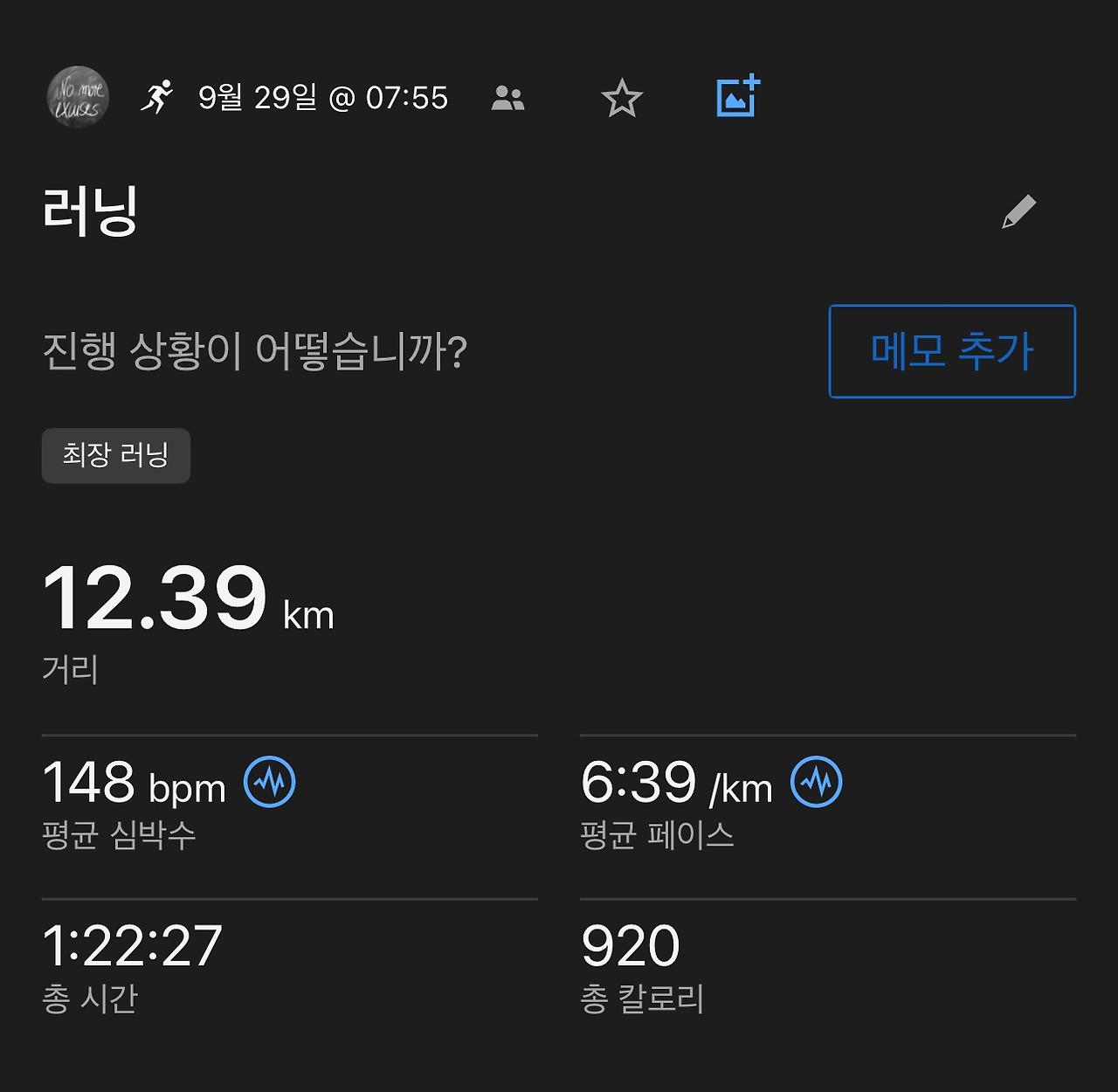Tap the 메모 추가 button
This screenshot has width=1118, height=1092.
952,351
